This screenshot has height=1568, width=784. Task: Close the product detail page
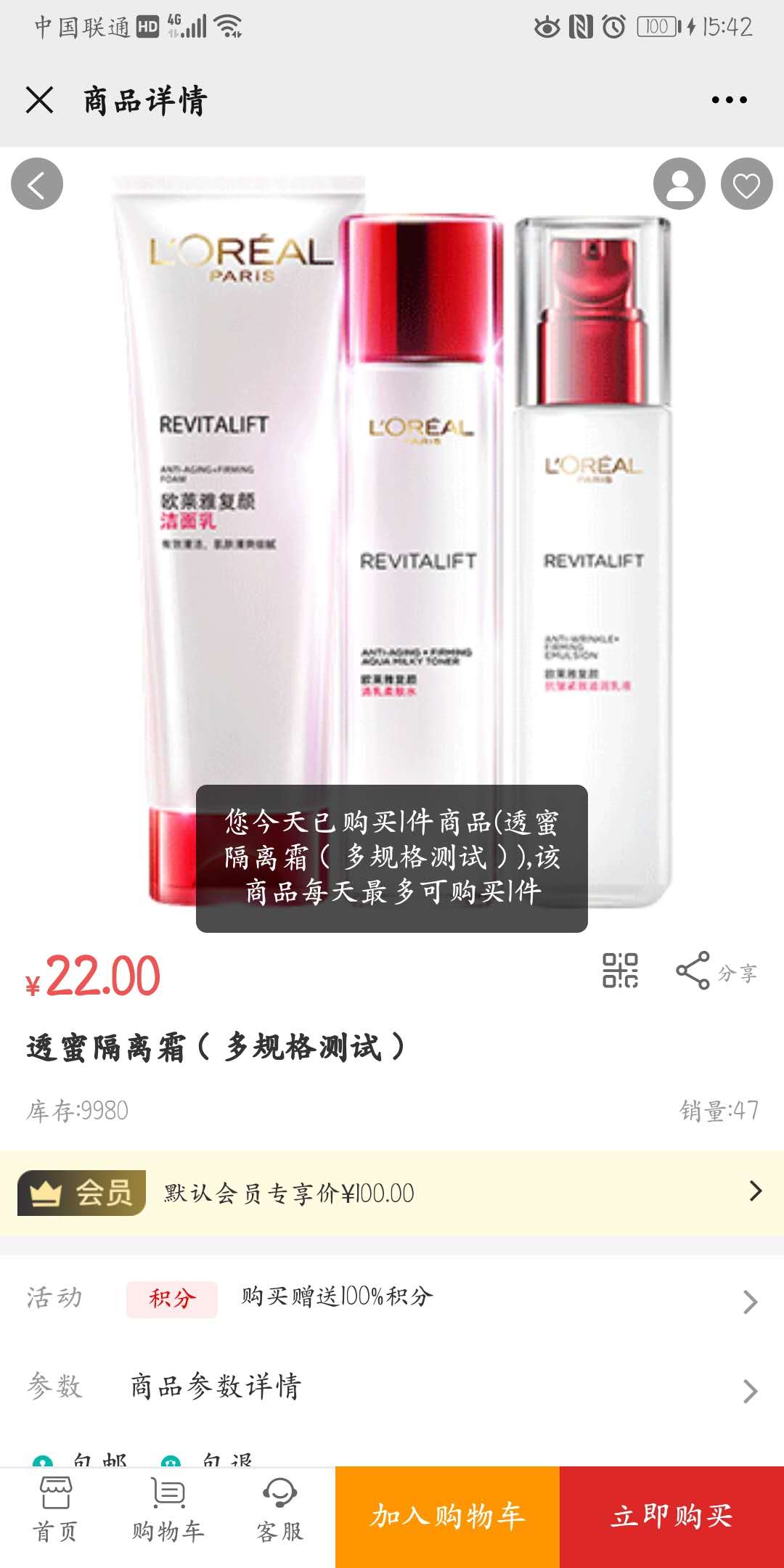[x=39, y=100]
